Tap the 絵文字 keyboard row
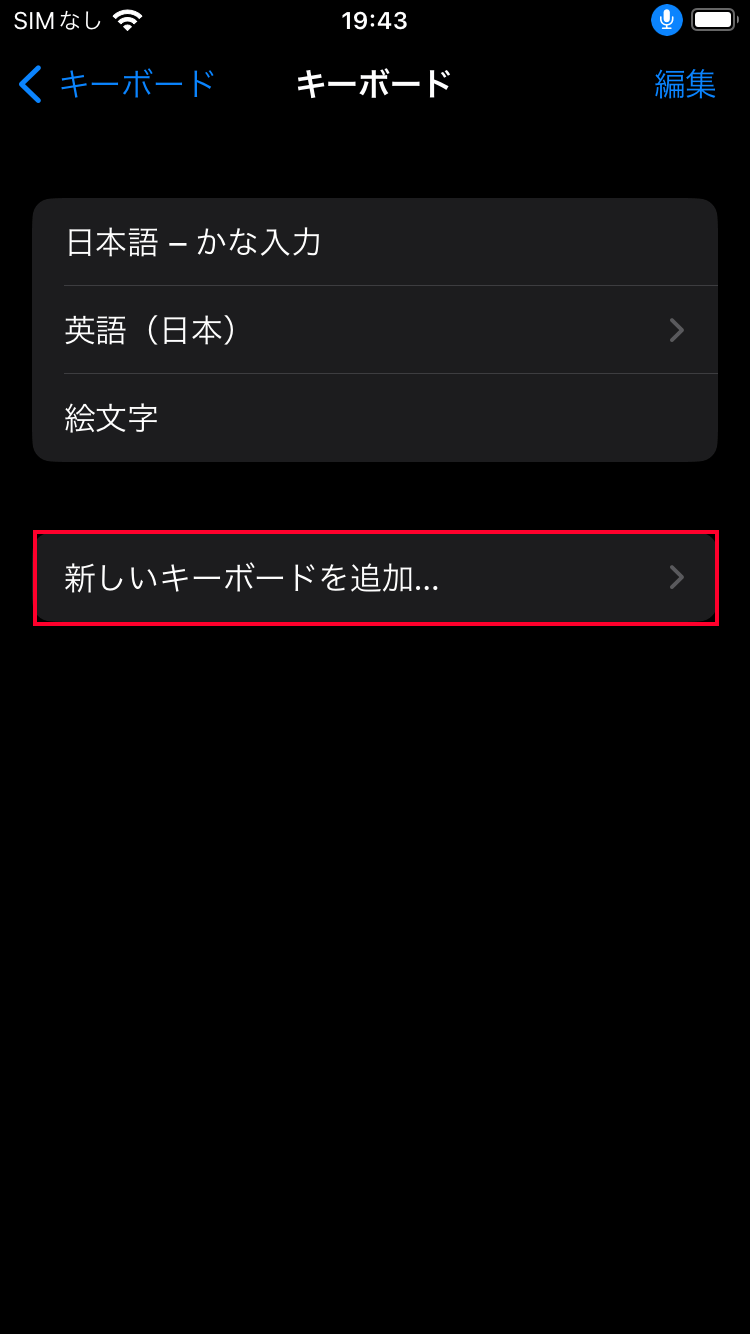750x1334 pixels. point(375,418)
